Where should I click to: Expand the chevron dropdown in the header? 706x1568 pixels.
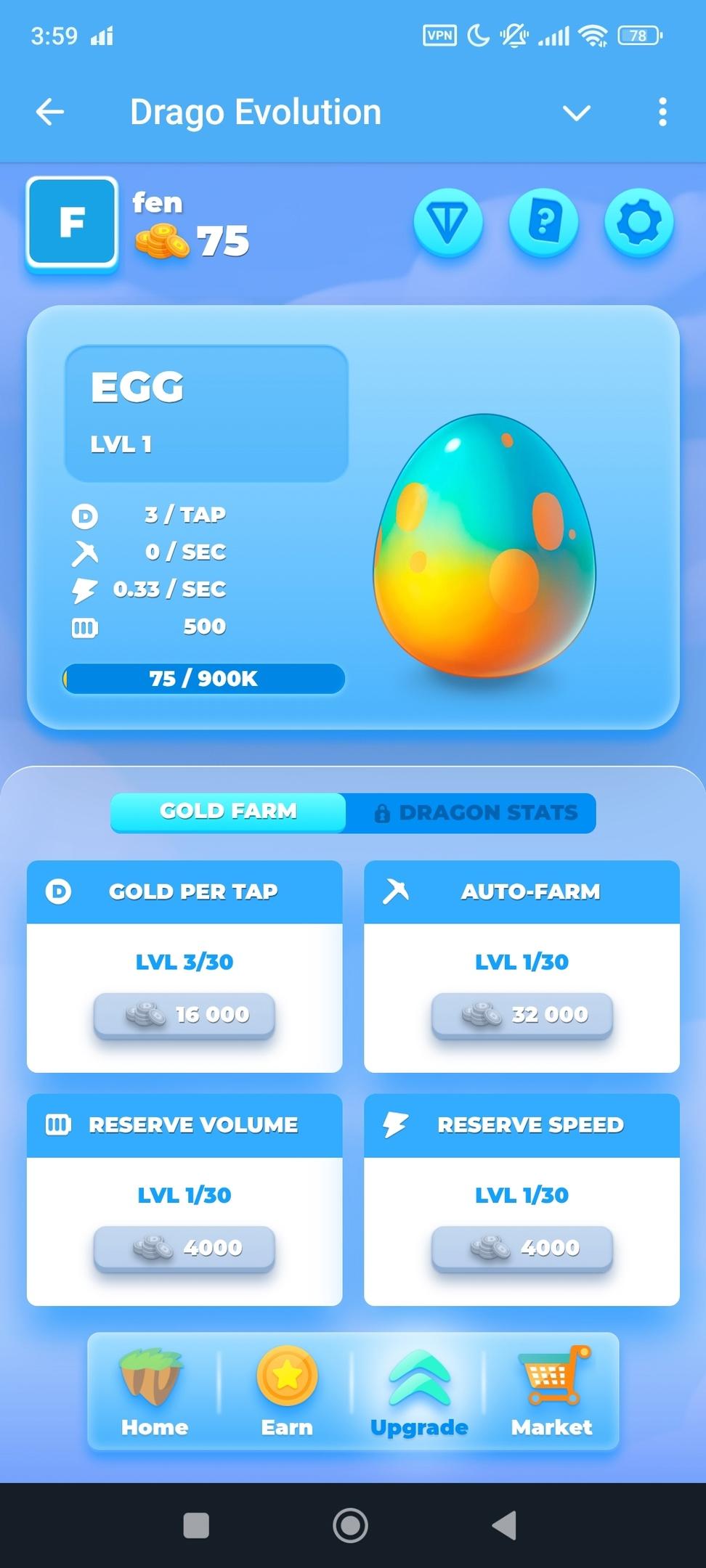[x=577, y=113]
